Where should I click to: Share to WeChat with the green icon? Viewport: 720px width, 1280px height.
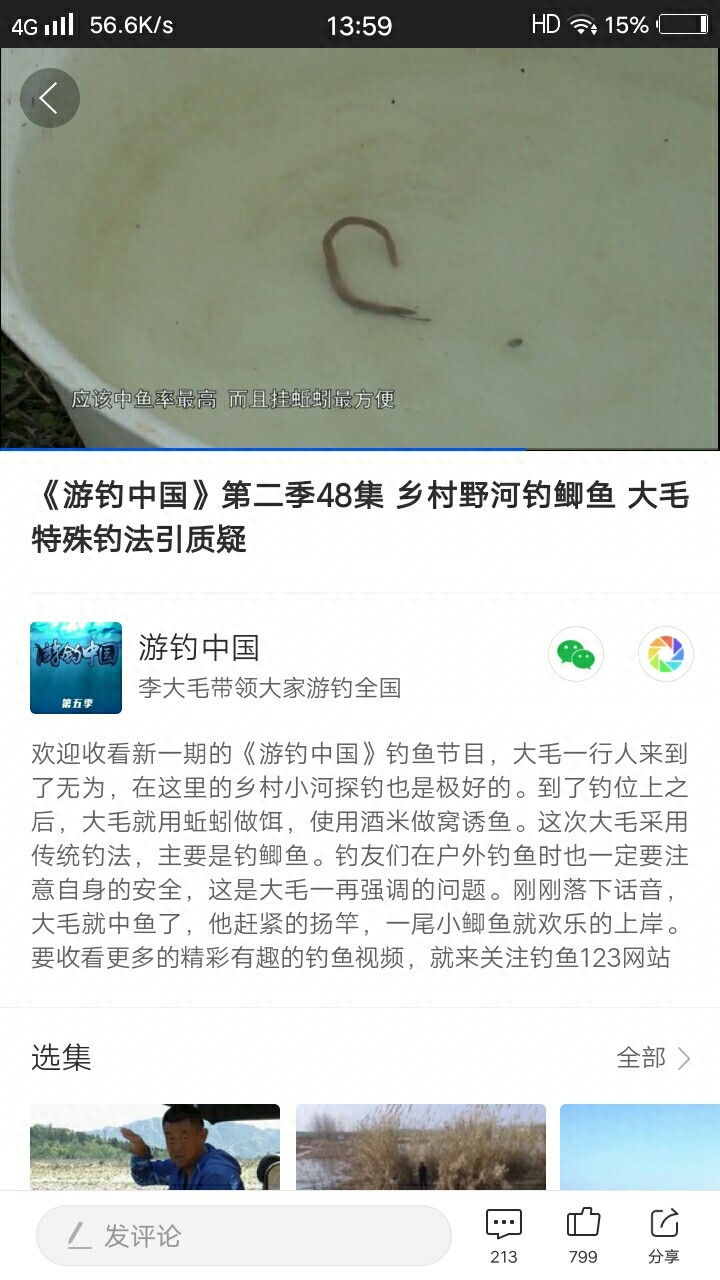[x=576, y=654]
